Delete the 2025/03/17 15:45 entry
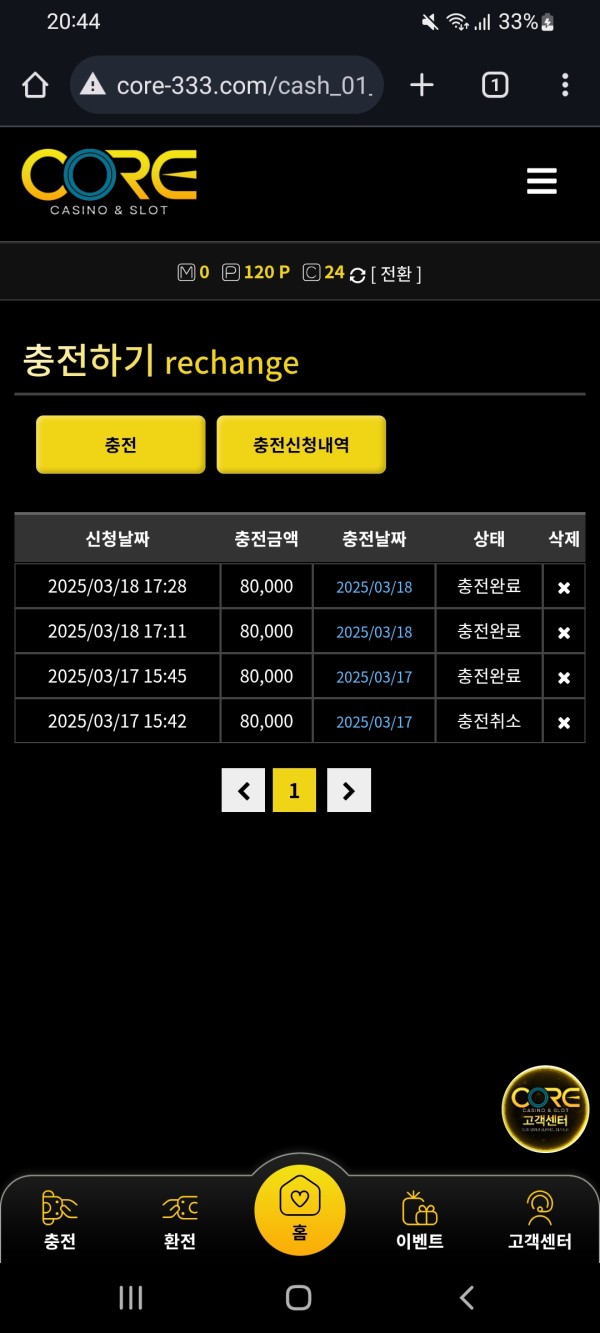This screenshot has width=600, height=1333. tap(564, 677)
